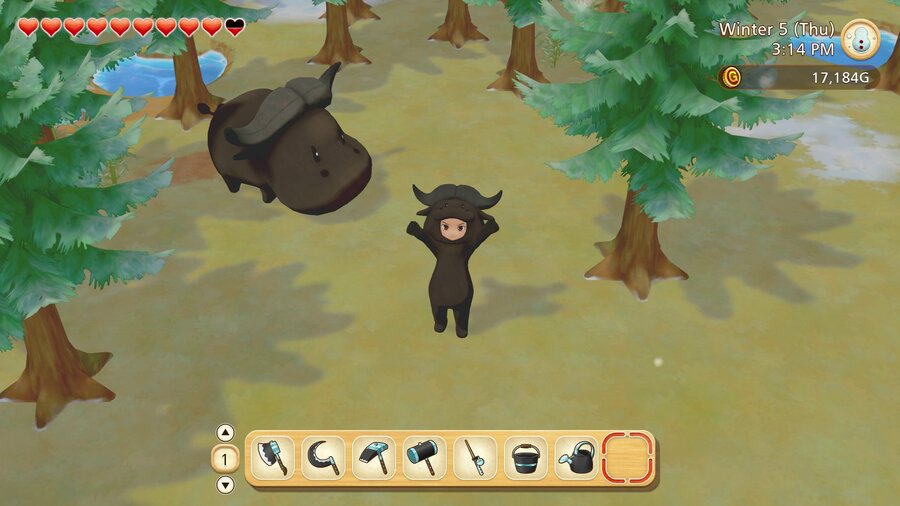Advance to the next tool bar page
The width and height of the screenshot is (900, 506).
click(x=225, y=485)
